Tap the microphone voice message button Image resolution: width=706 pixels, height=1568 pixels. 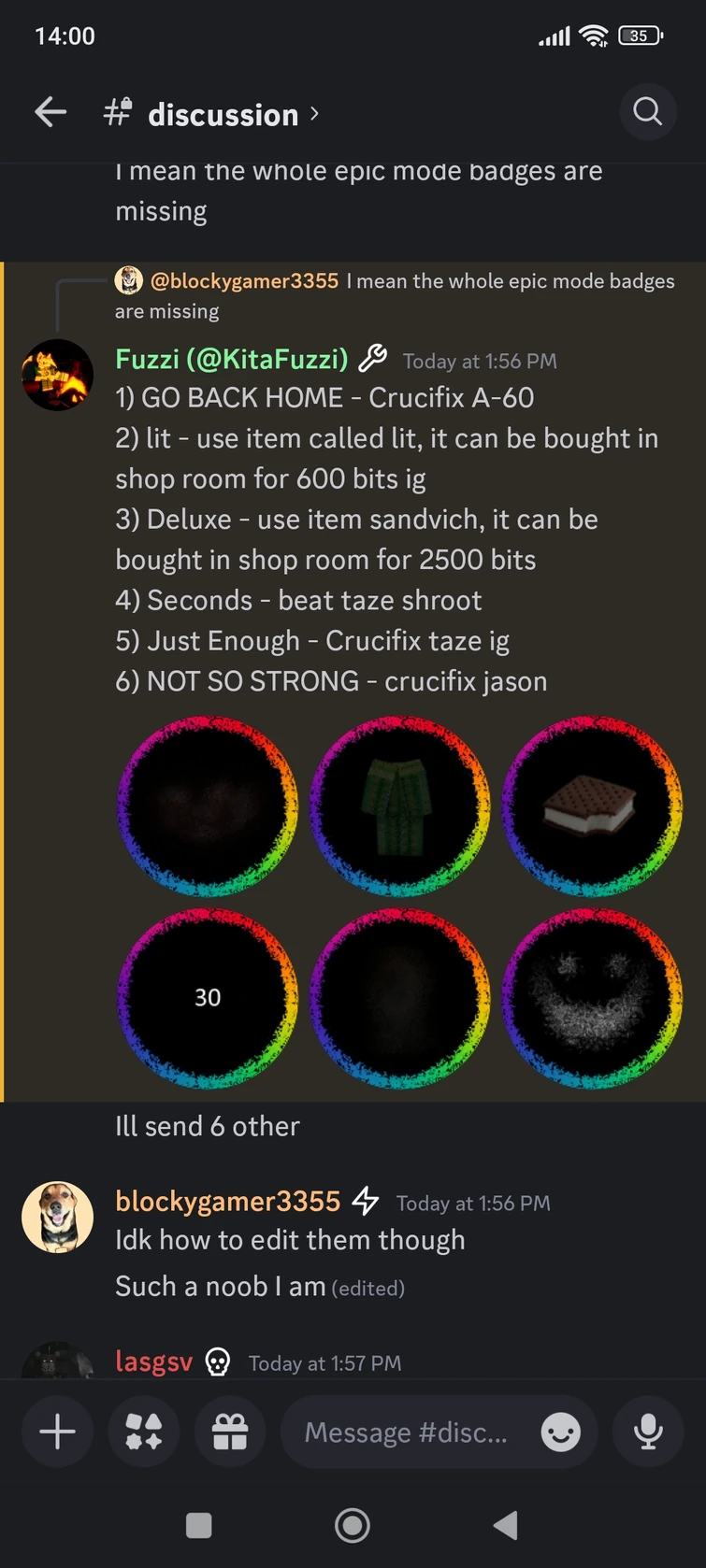648,1432
